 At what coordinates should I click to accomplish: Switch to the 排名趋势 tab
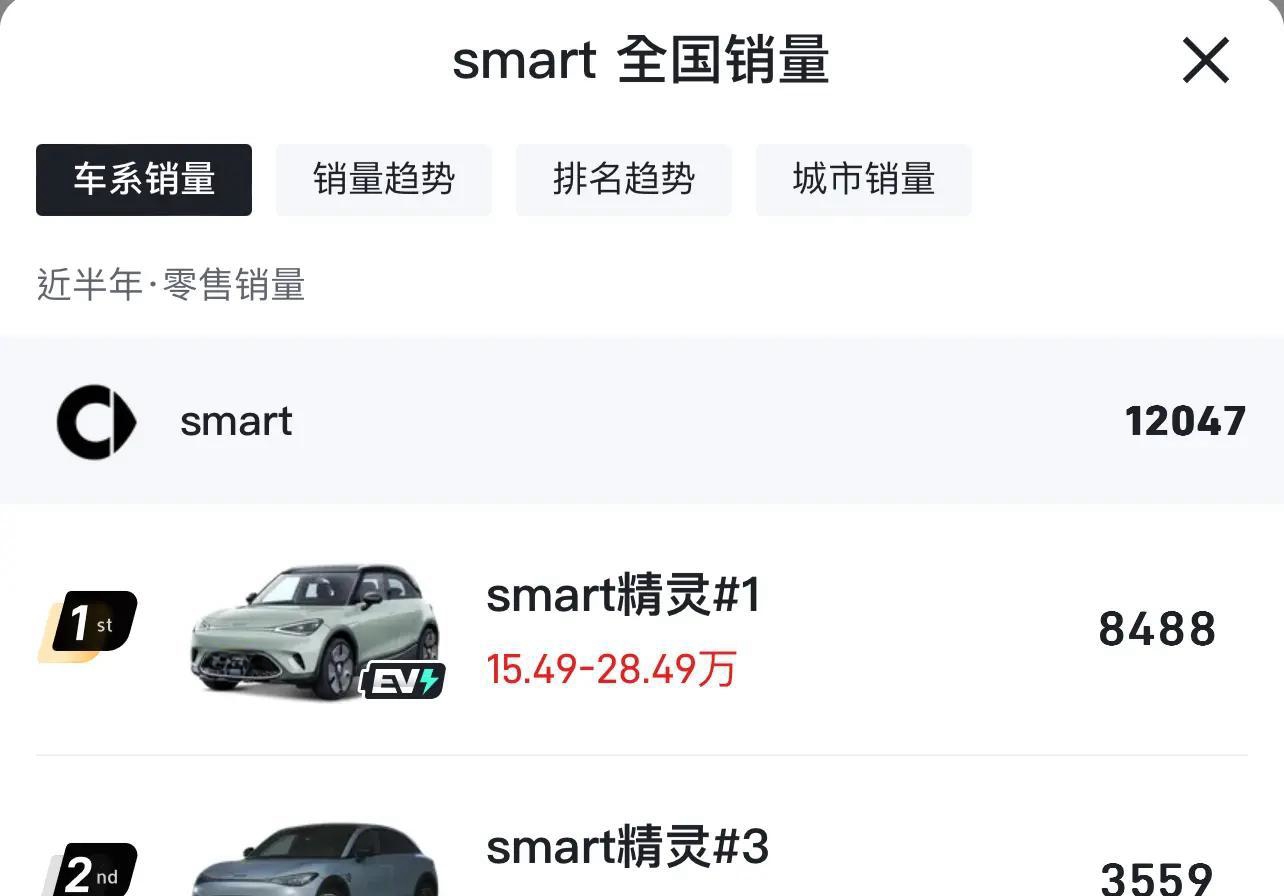point(624,180)
